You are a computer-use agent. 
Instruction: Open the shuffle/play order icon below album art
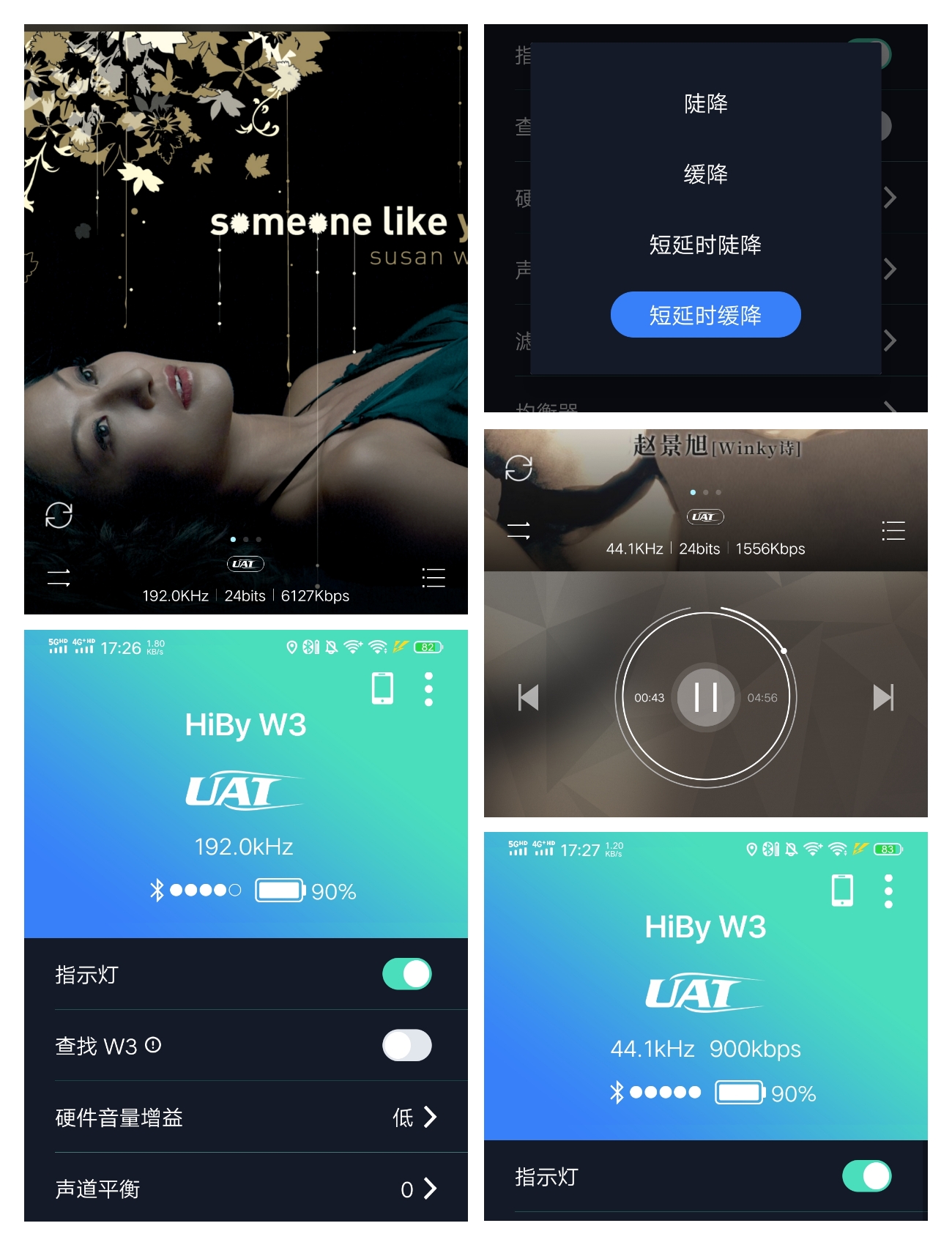click(59, 578)
